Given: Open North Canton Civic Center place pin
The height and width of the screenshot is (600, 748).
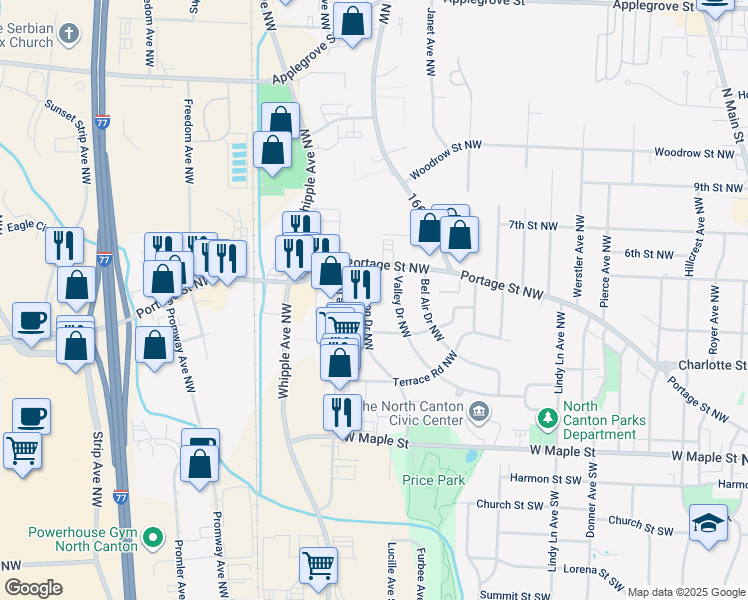Looking at the screenshot, I should coord(479,413).
